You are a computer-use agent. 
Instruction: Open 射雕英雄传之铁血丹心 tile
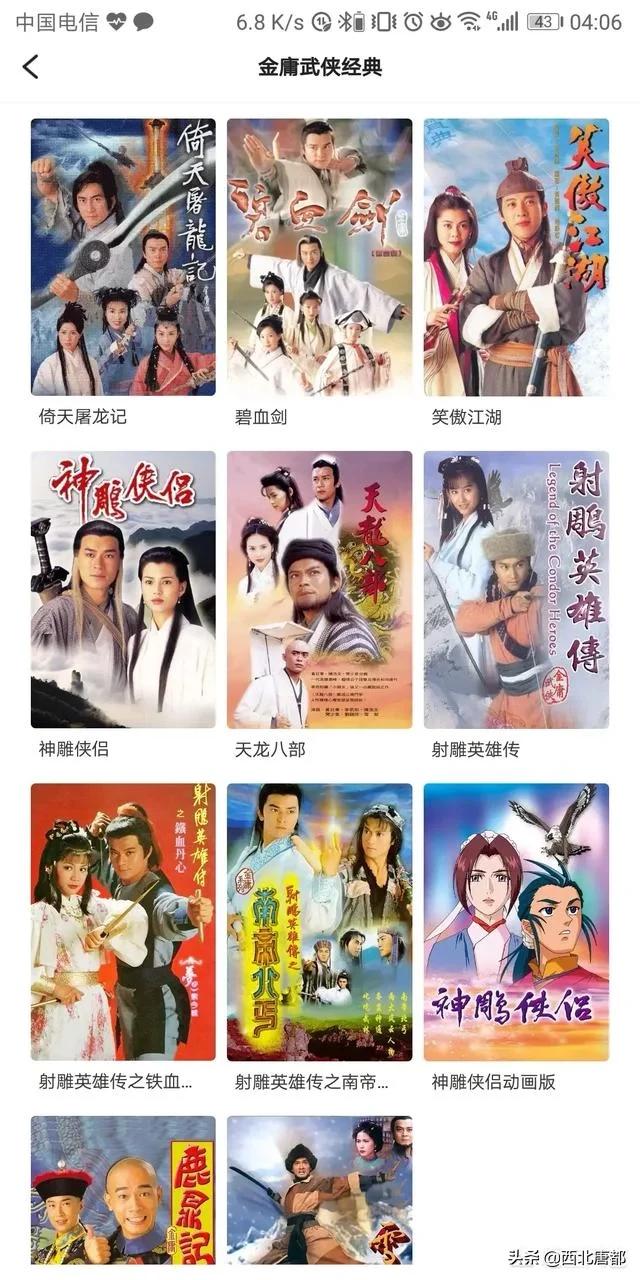coord(123,921)
